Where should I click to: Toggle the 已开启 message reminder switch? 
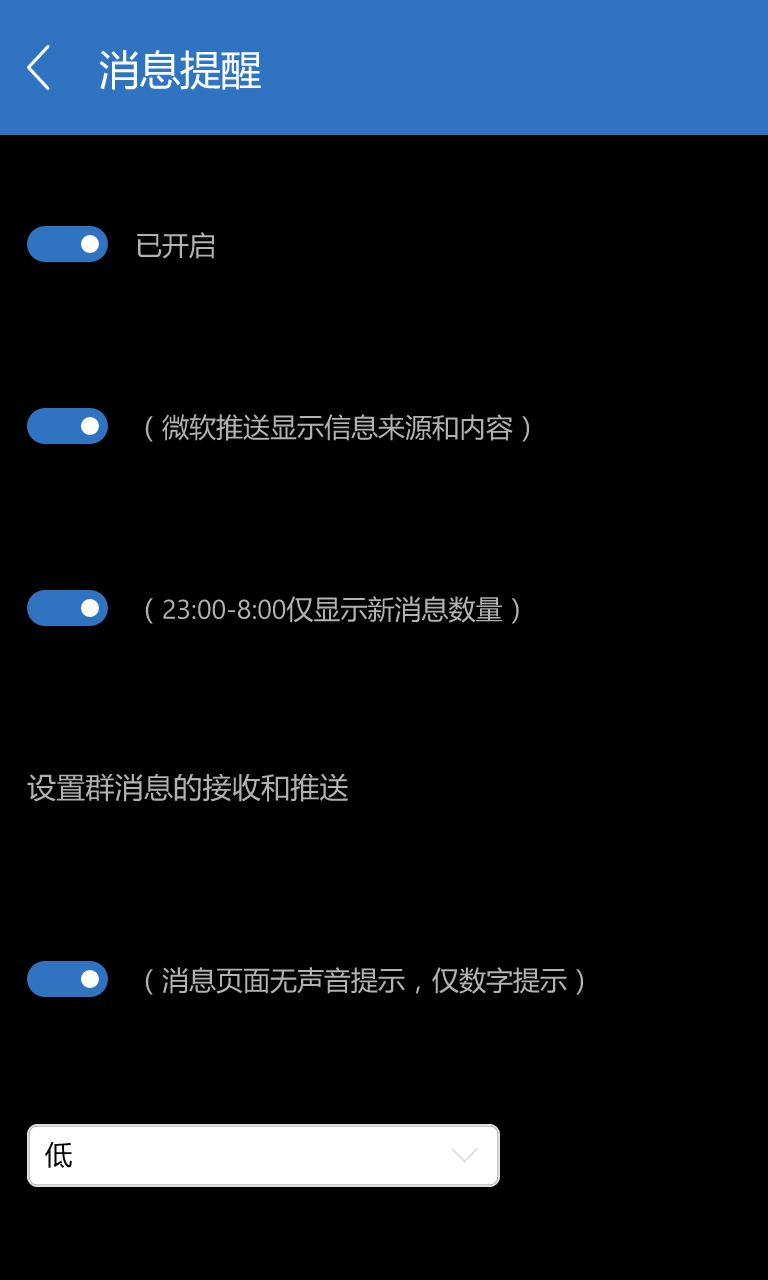pyautogui.click(x=67, y=244)
